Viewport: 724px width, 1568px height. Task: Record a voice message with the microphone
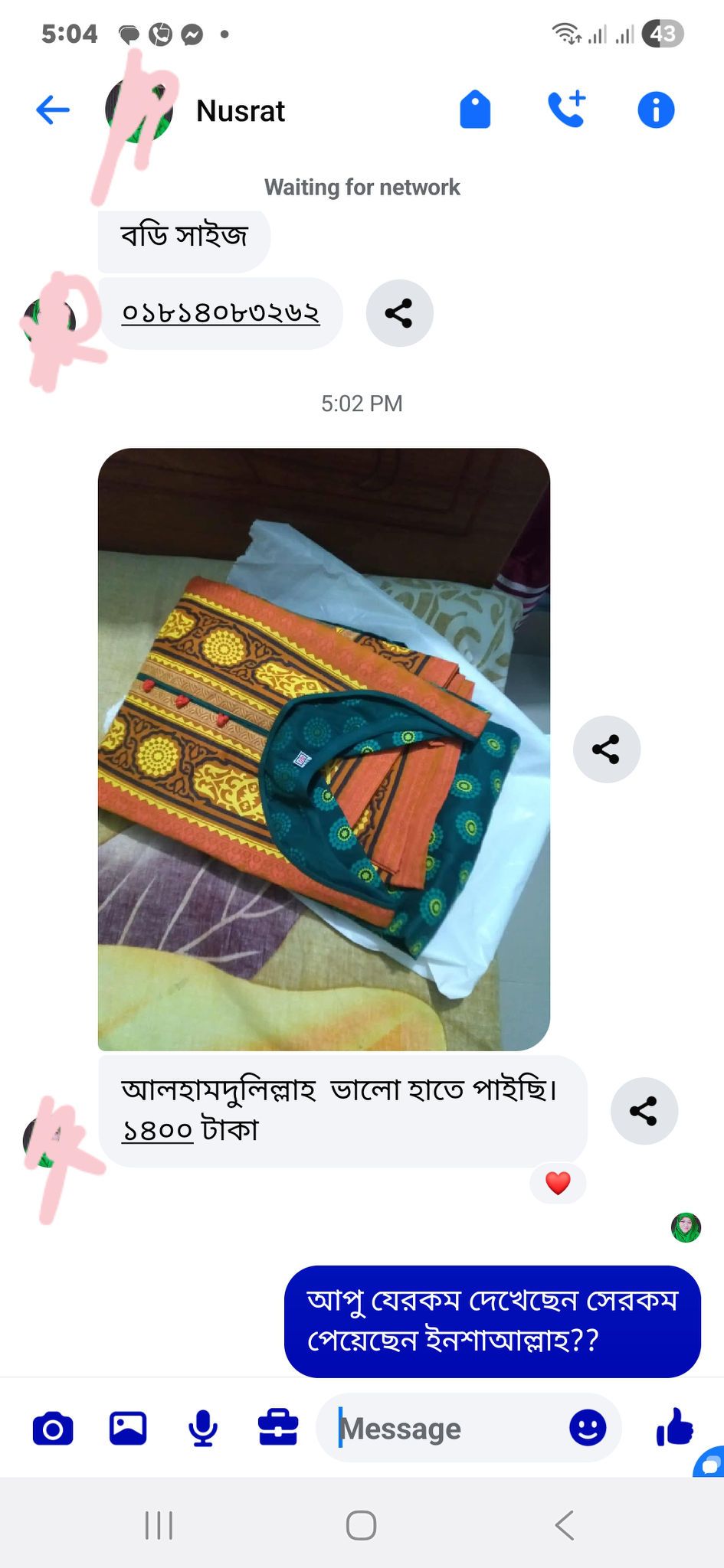point(203,1429)
